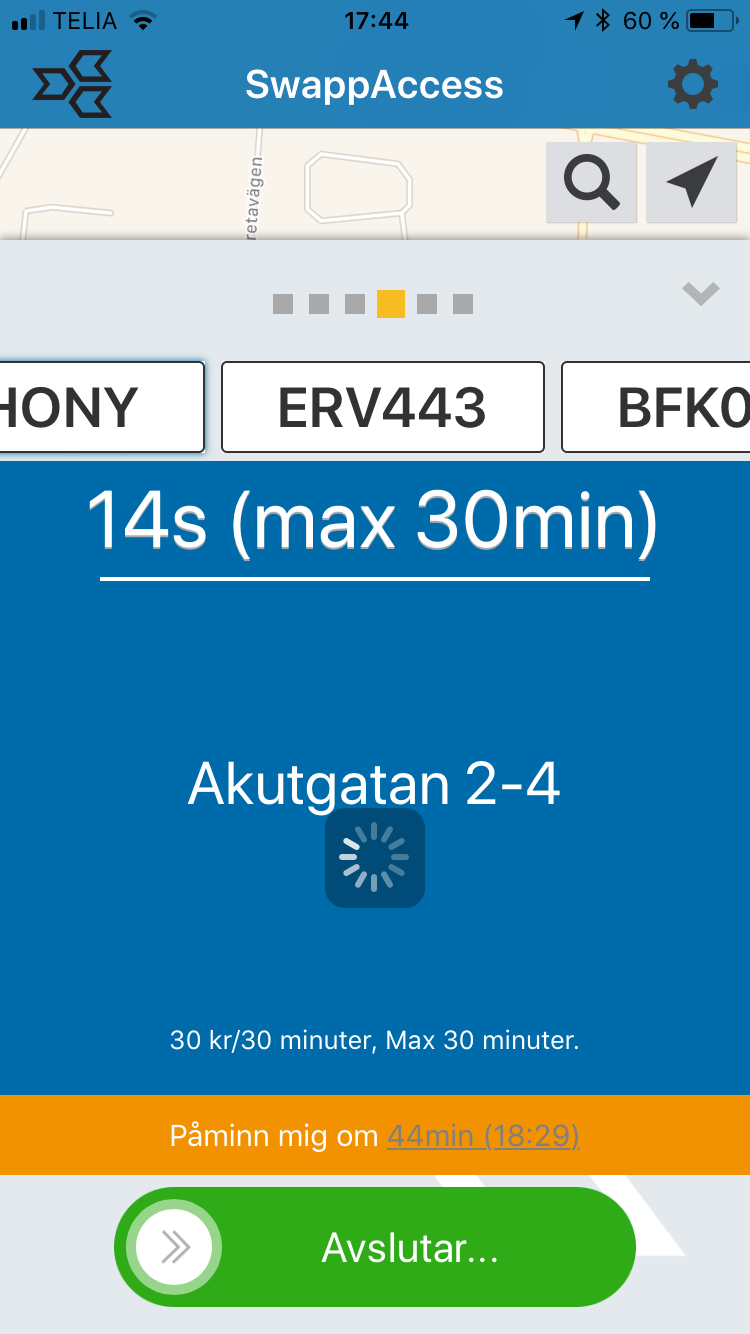The width and height of the screenshot is (750, 1334).
Task: Center map on my location
Action: (692, 182)
